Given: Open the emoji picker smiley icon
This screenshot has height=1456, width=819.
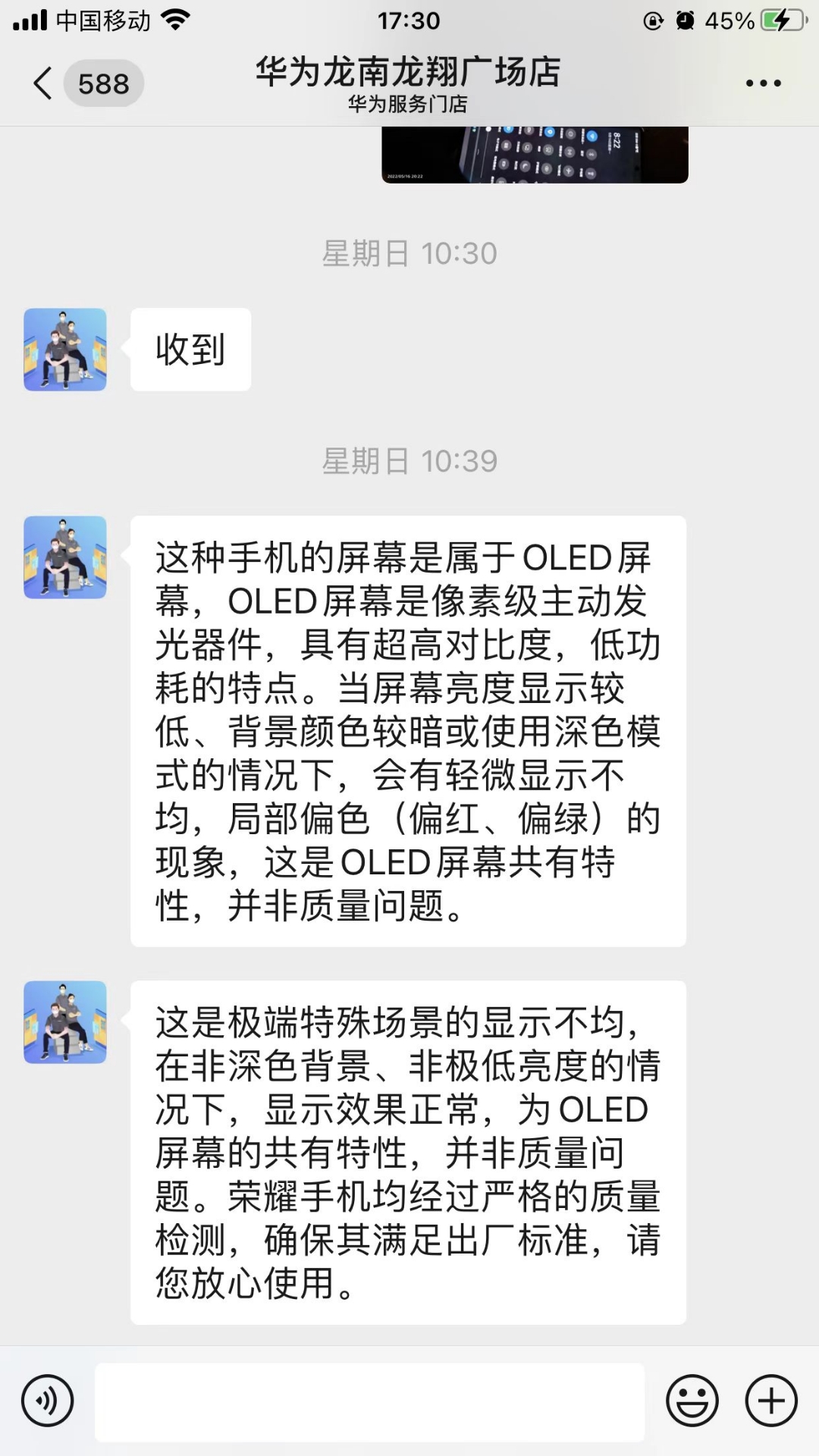Looking at the screenshot, I should (691, 1401).
